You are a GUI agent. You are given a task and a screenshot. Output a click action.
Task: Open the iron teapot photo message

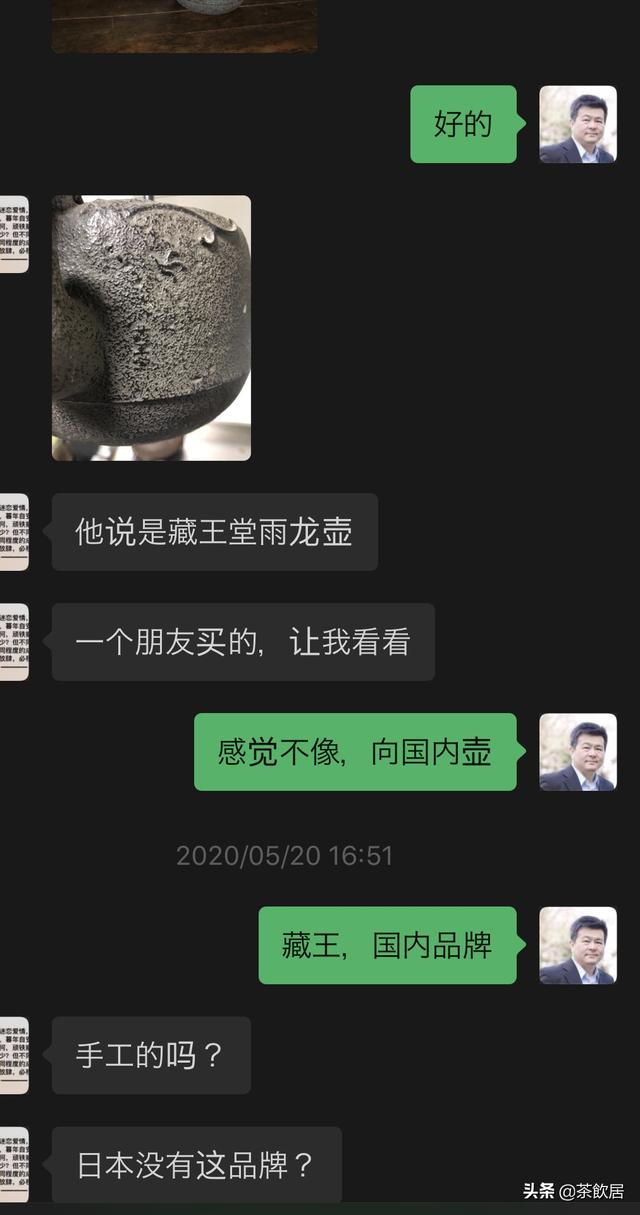coord(151,328)
